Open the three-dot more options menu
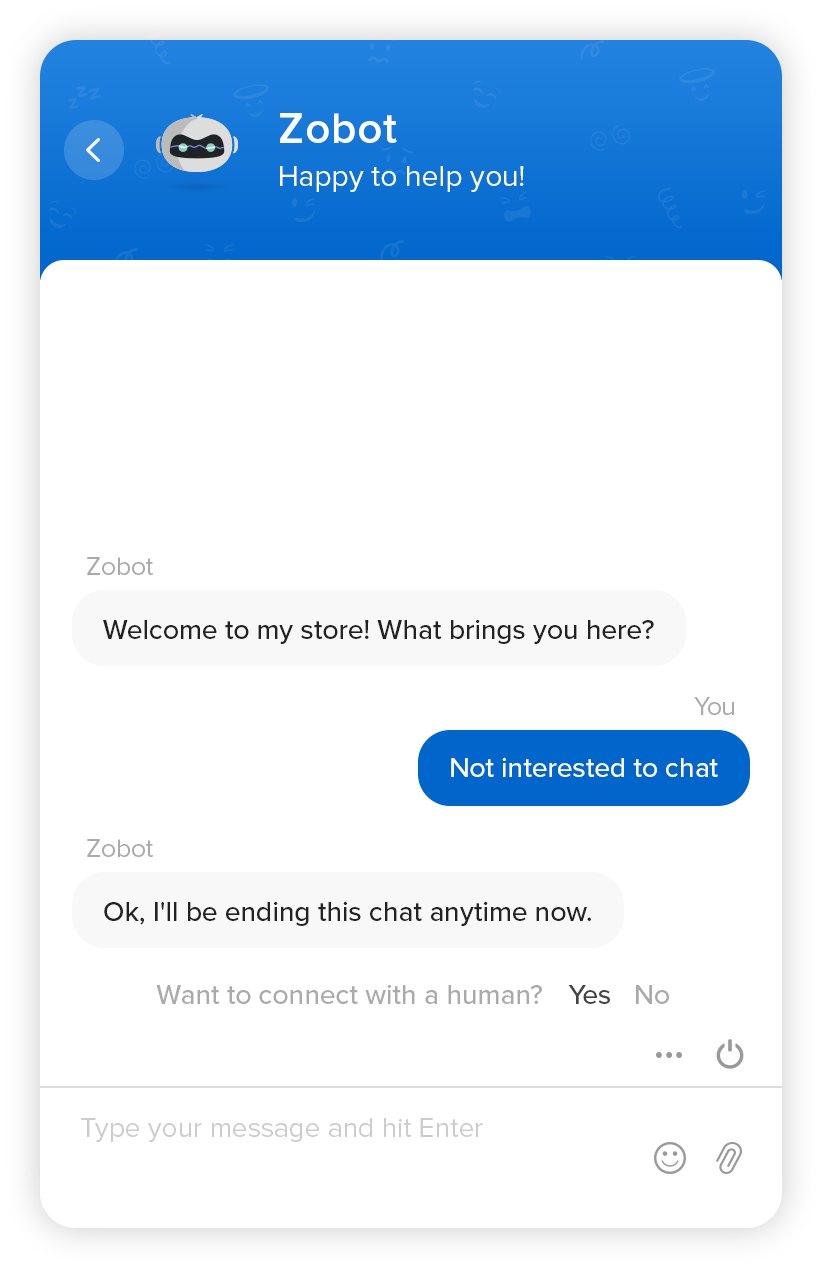 669,1055
